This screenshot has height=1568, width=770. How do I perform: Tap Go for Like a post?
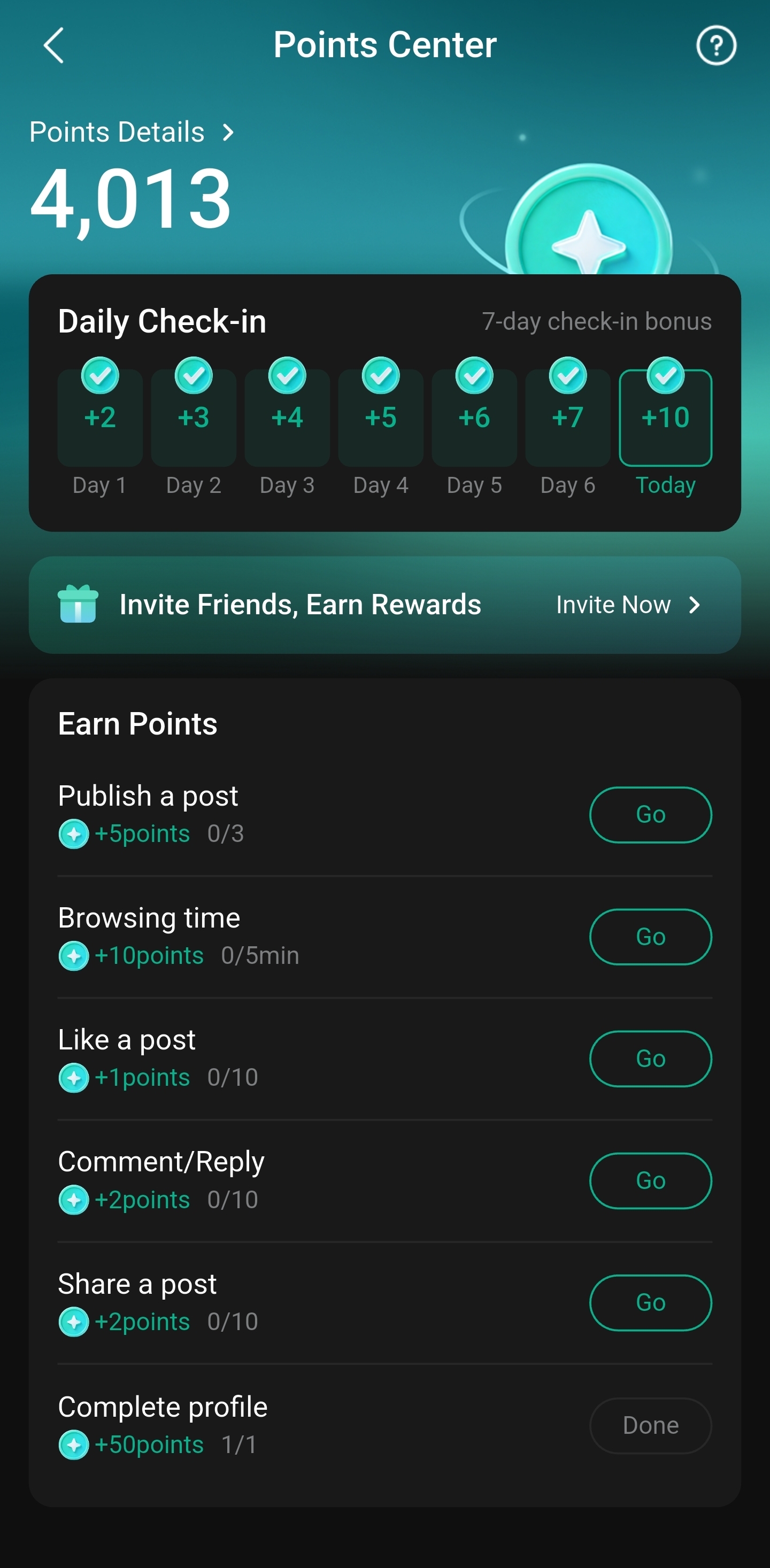(650, 1059)
